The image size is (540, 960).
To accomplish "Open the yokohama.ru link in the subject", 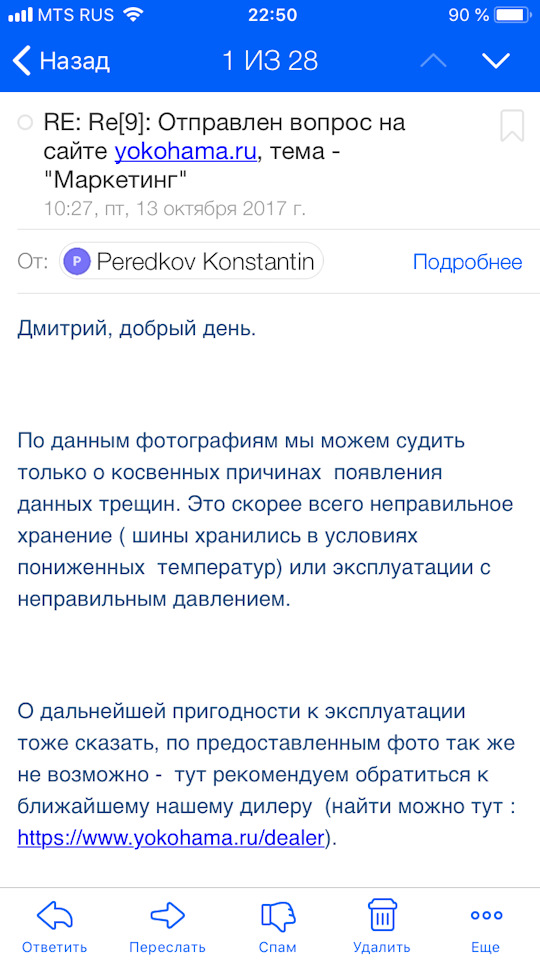I will tap(185, 151).
